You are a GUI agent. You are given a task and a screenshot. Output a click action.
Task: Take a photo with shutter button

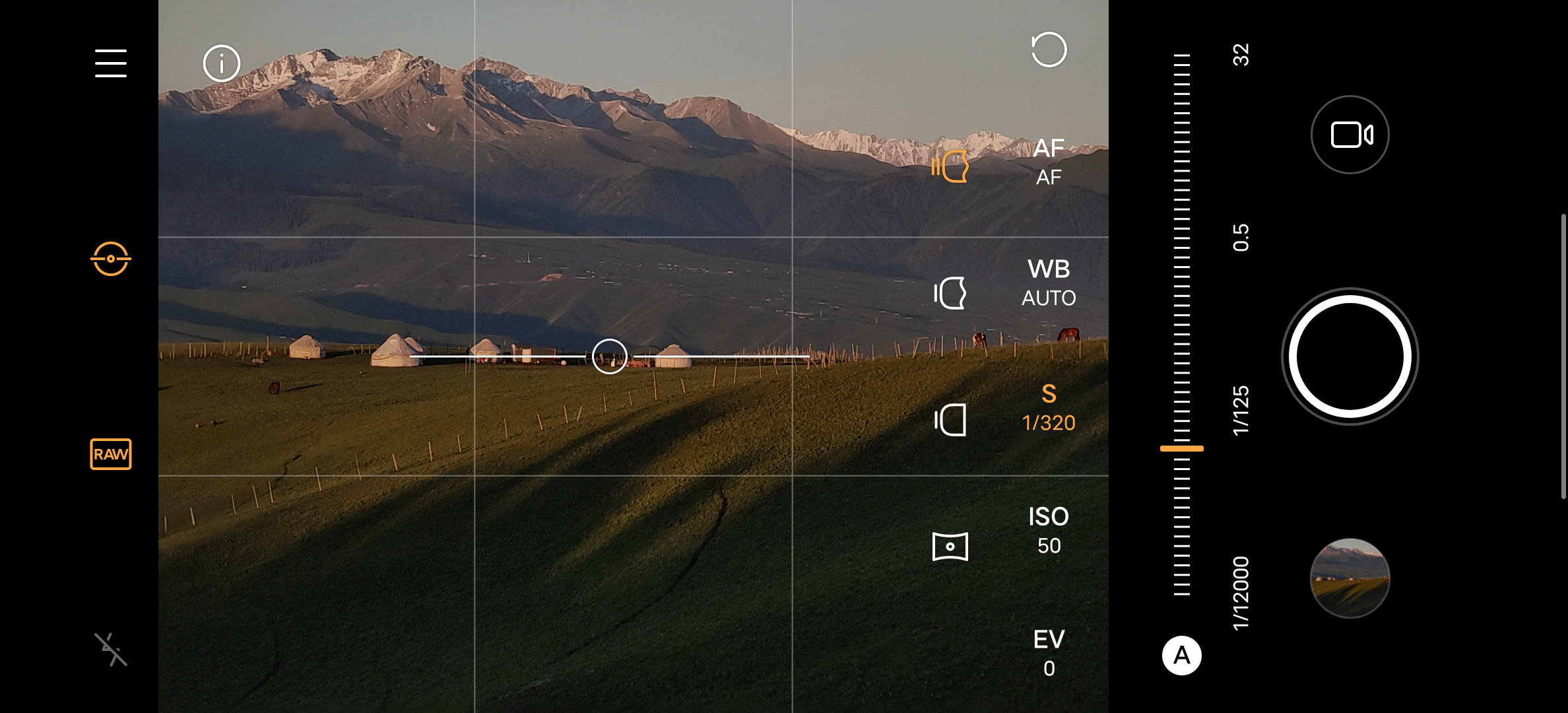(x=1350, y=356)
